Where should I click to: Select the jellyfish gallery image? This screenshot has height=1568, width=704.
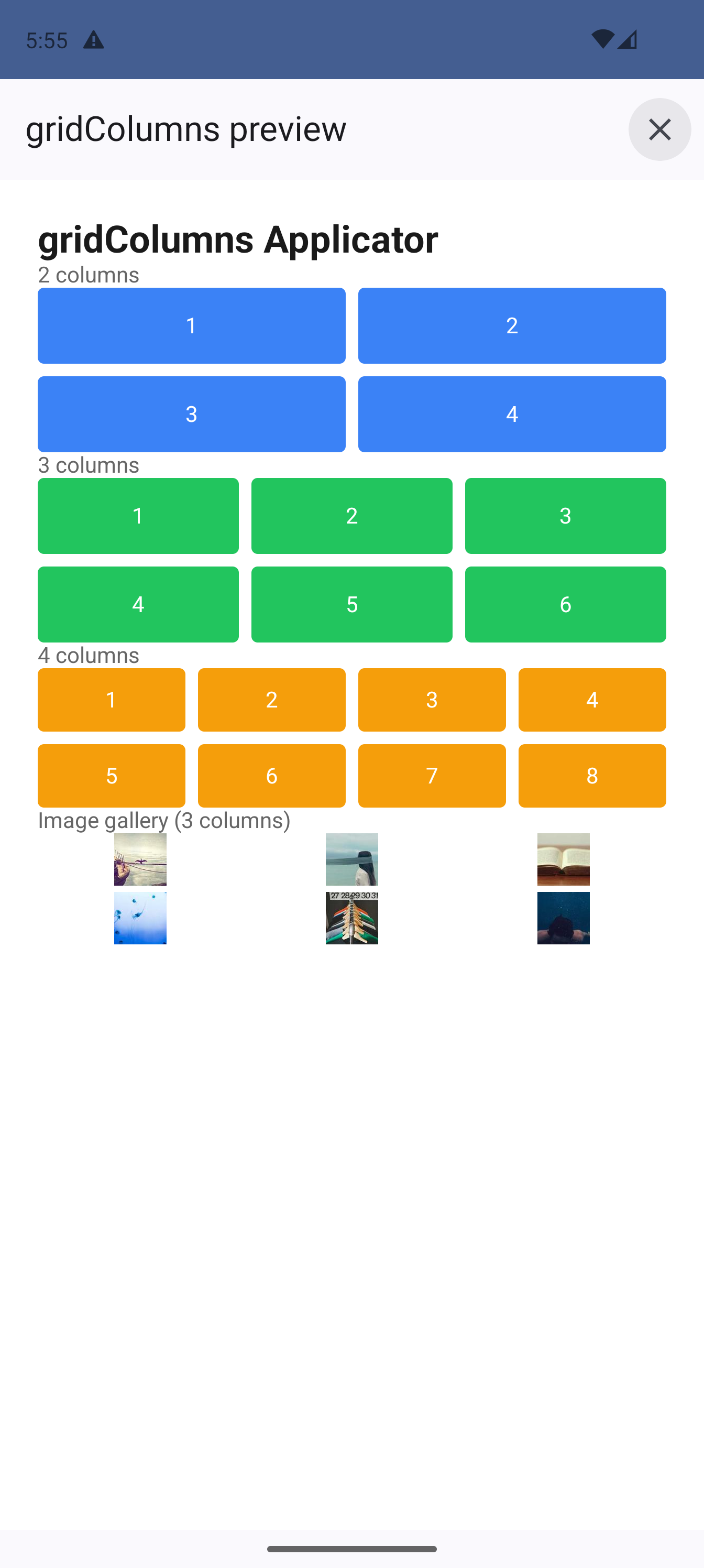tap(140, 917)
